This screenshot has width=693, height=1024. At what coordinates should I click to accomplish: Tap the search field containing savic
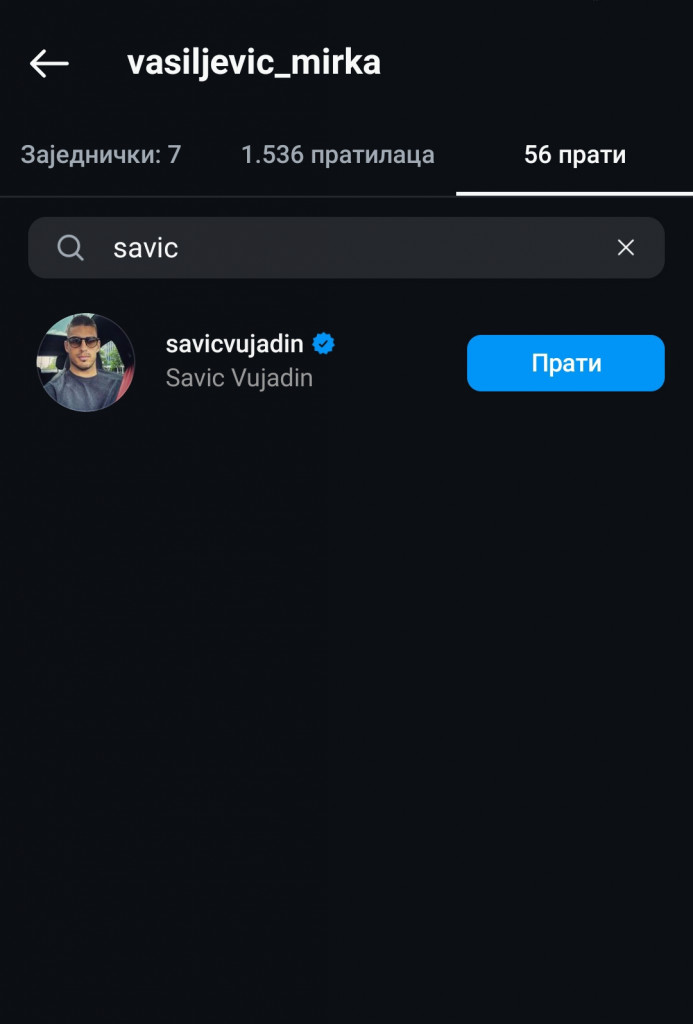pyautogui.click(x=340, y=248)
